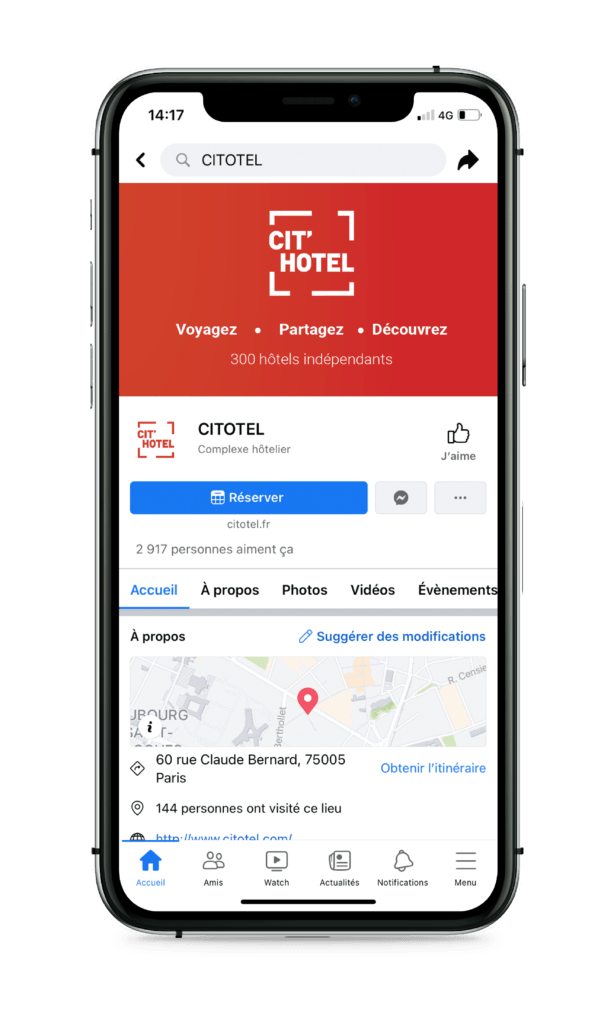The image size is (601, 1024).
Task: Open the Évènements tab
Action: (x=457, y=590)
